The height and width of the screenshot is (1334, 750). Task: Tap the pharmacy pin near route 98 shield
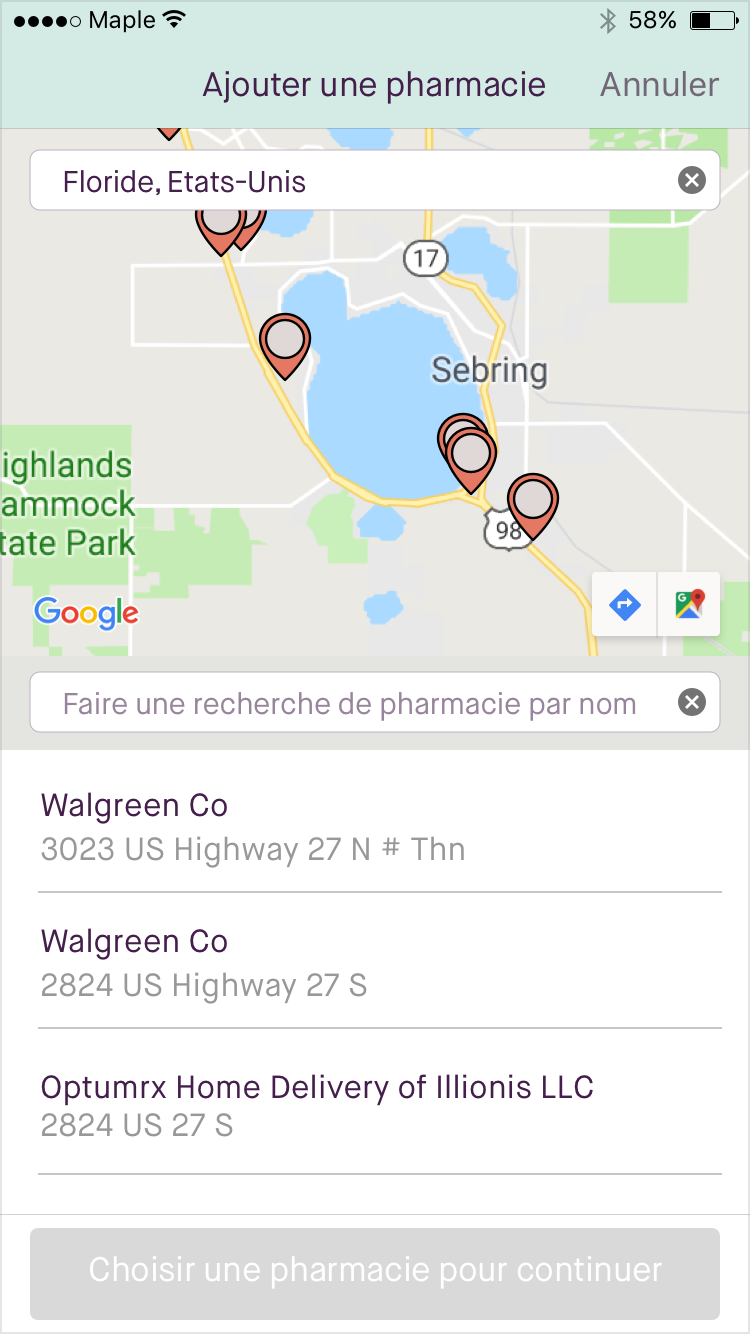(533, 506)
